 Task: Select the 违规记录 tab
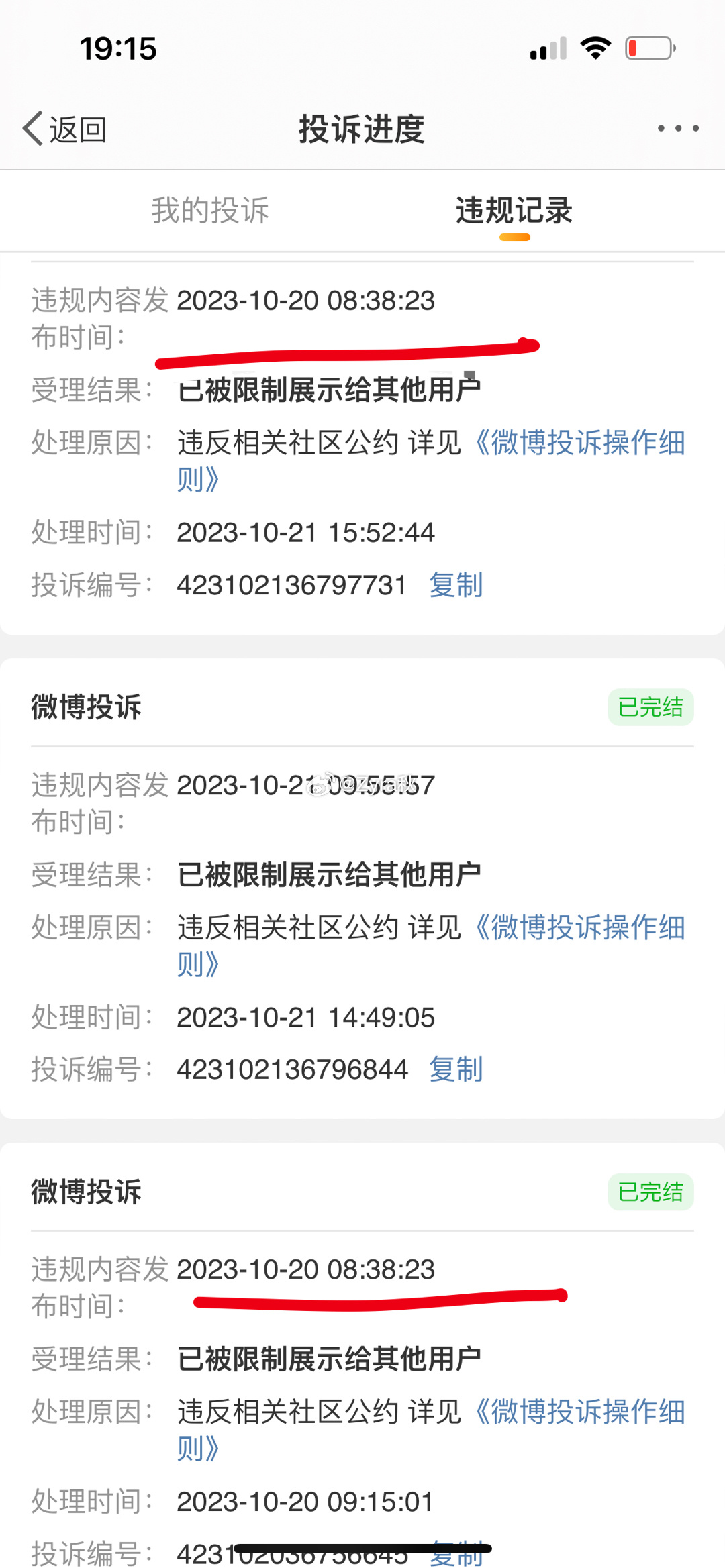coord(514,210)
